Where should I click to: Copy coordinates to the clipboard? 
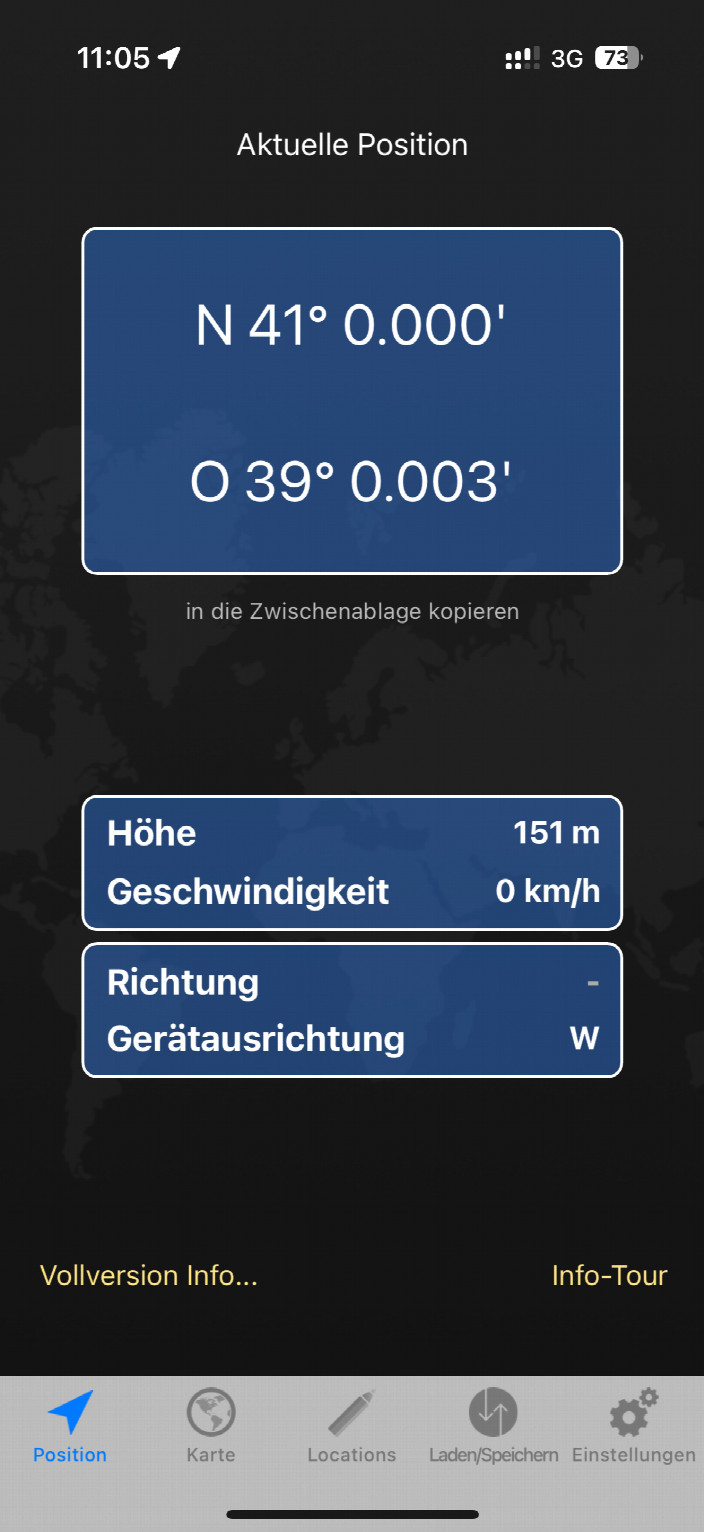click(x=352, y=611)
